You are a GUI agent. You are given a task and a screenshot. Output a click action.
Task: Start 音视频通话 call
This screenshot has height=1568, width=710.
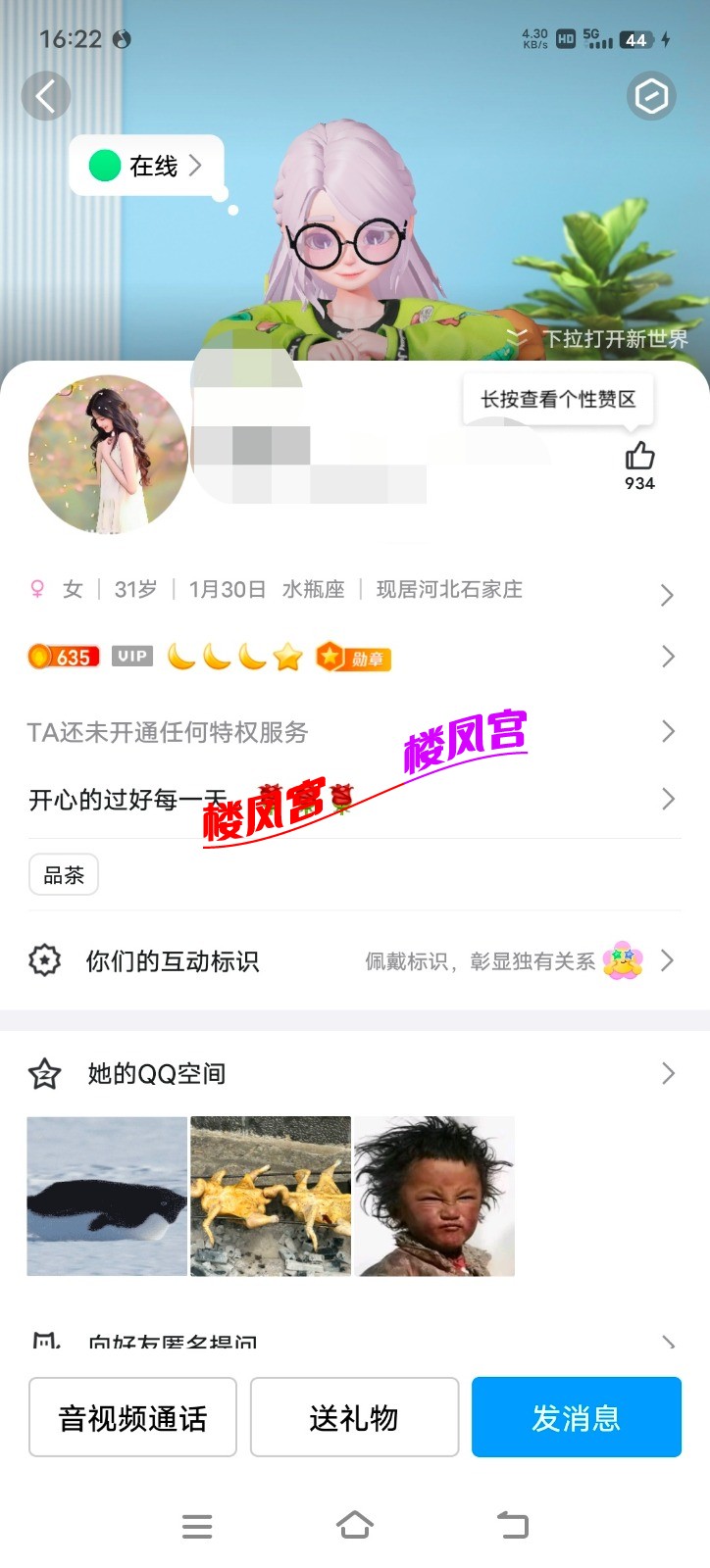tap(132, 1417)
